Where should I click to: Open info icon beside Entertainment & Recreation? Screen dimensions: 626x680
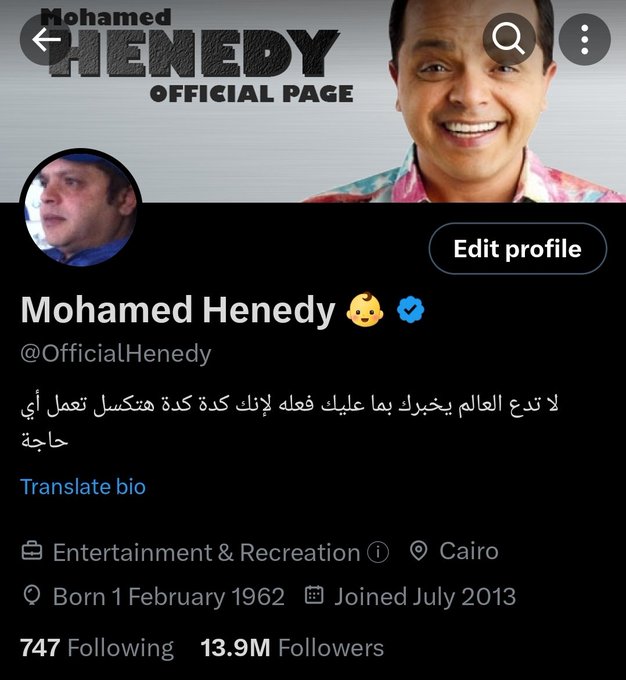point(377,552)
